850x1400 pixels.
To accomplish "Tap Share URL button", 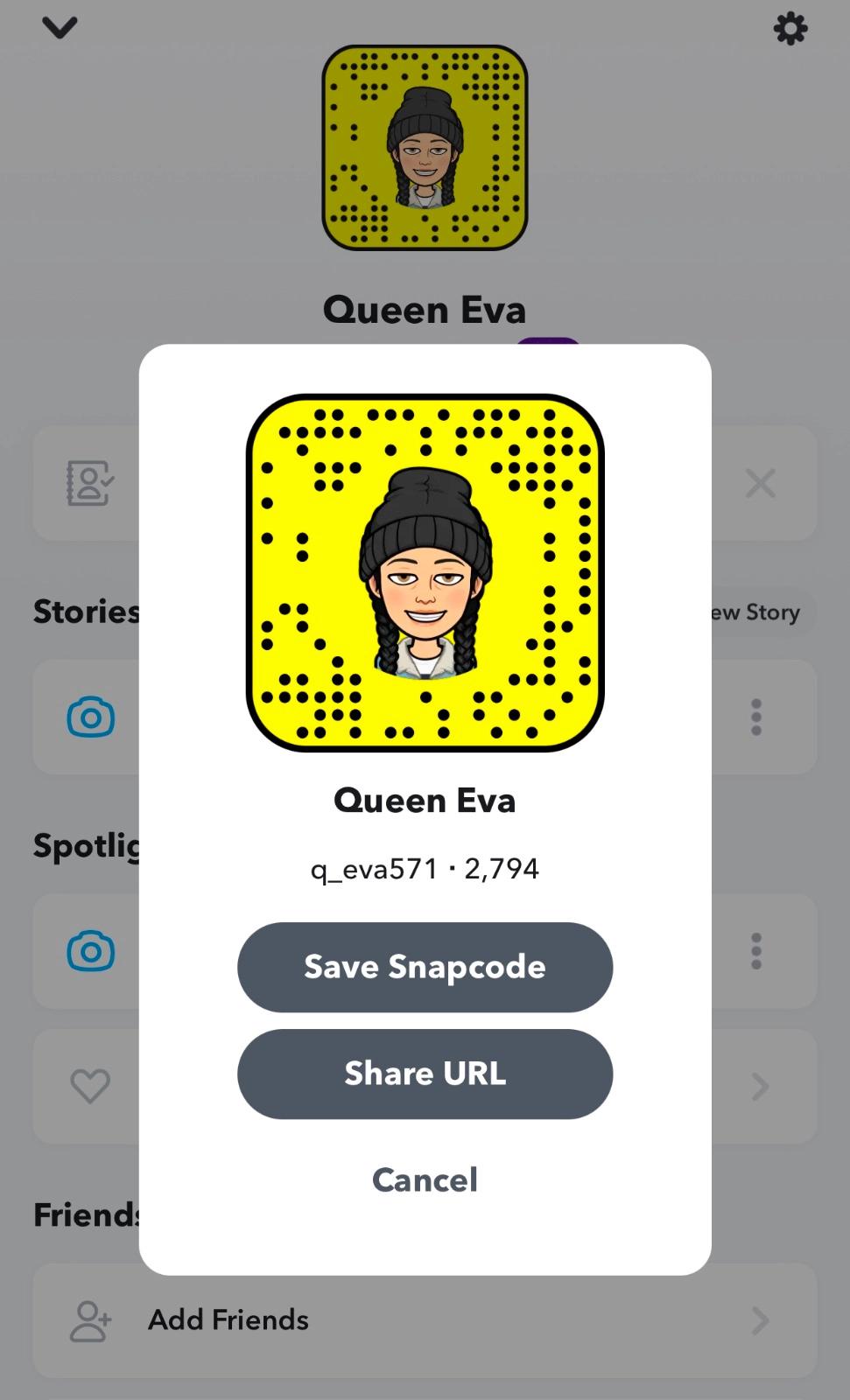I will [425, 1074].
